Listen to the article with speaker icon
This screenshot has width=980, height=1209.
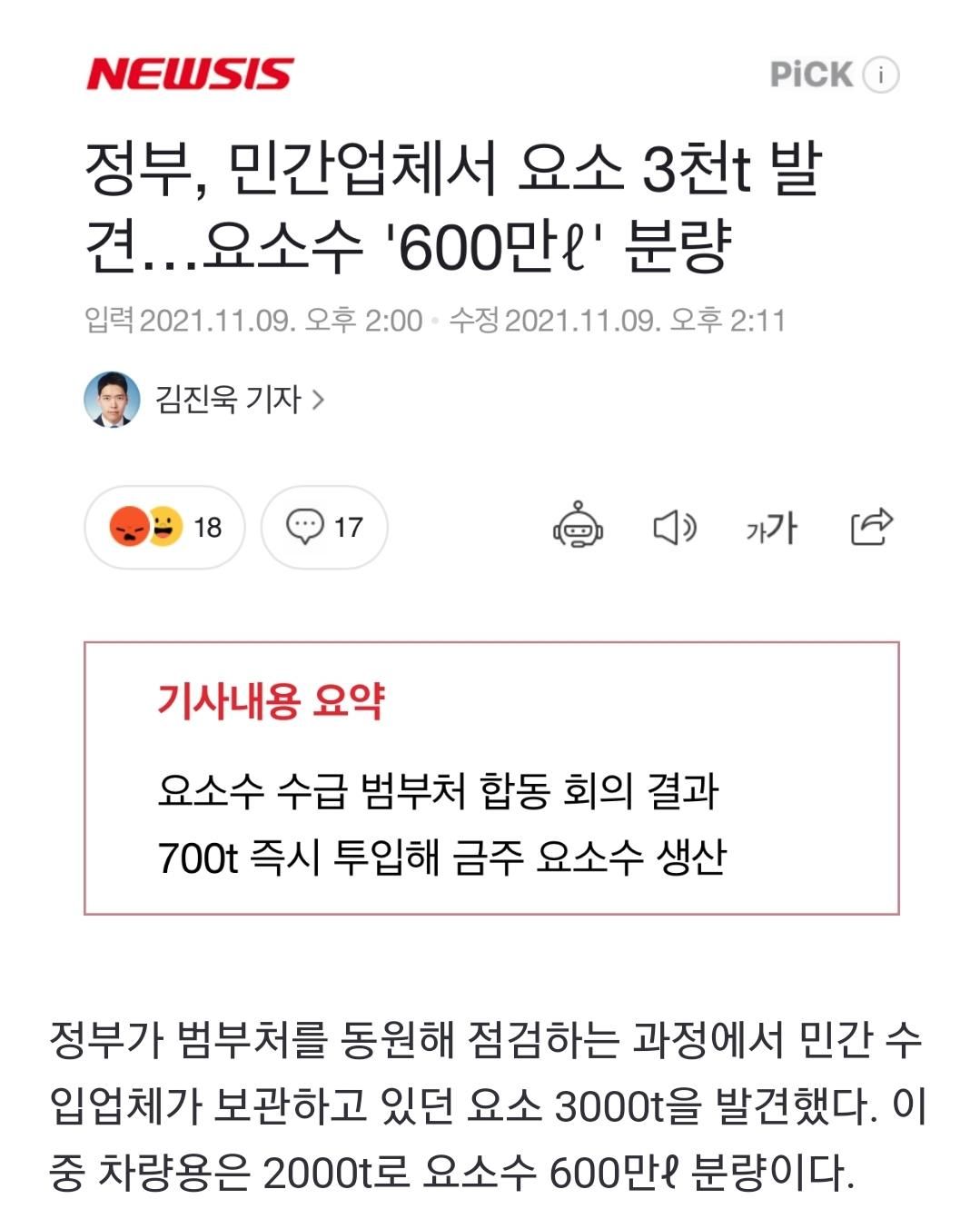(x=675, y=527)
